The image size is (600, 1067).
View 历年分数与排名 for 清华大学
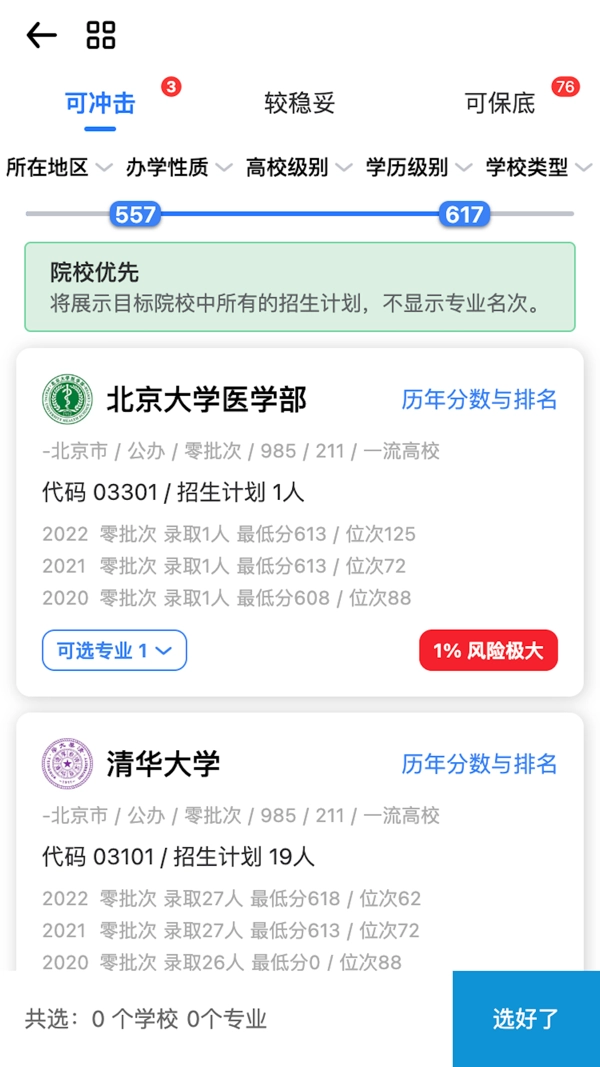pos(479,764)
